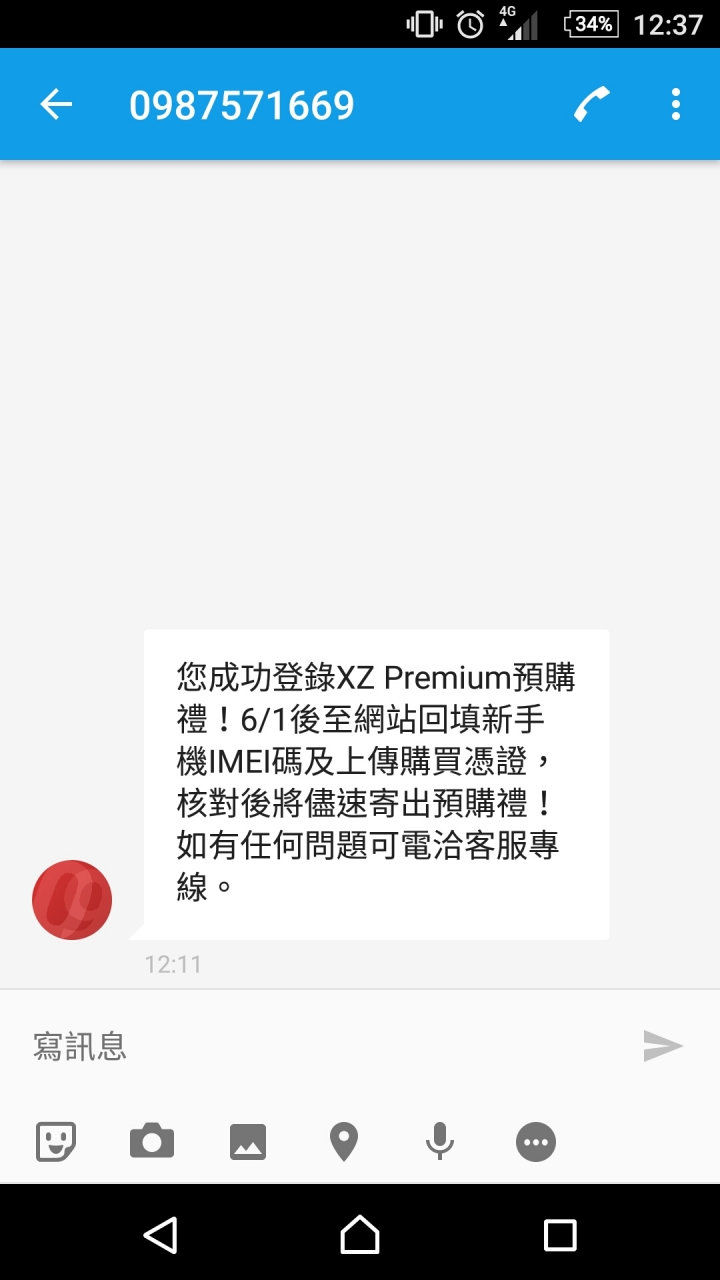Call 0987571669 with the phone icon
Viewport: 720px width, 1280px height.
[592, 104]
